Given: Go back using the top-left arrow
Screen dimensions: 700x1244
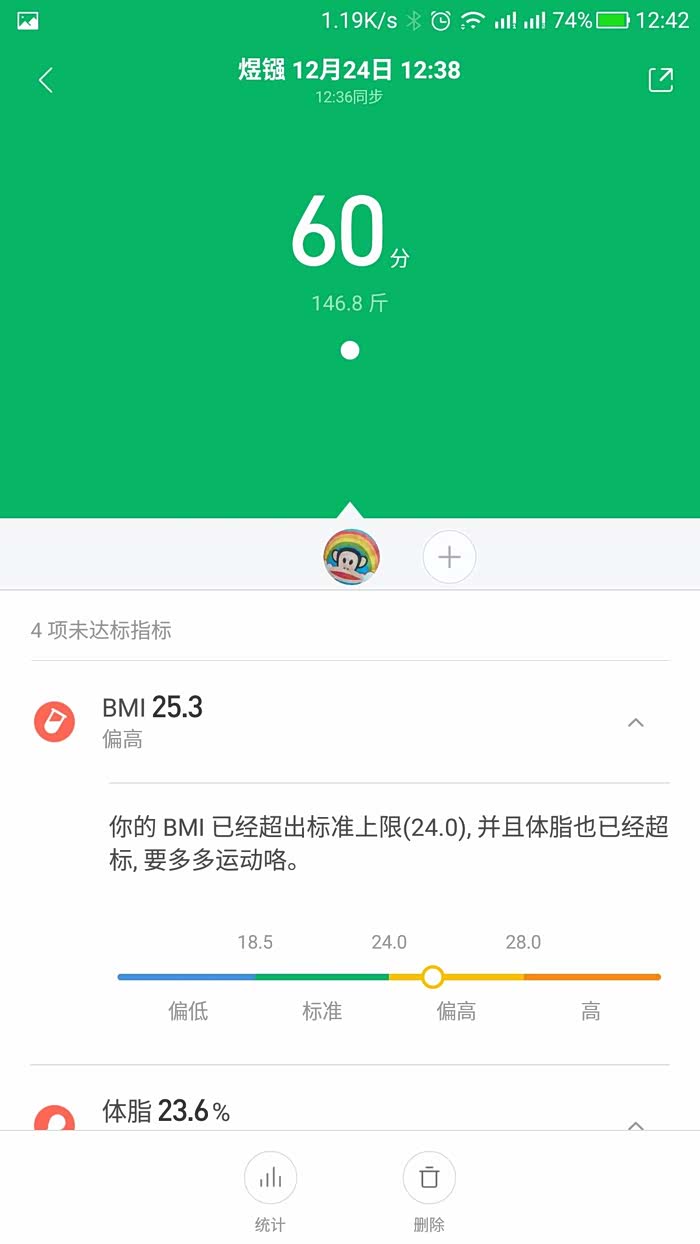Looking at the screenshot, I should tap(45, 80).
